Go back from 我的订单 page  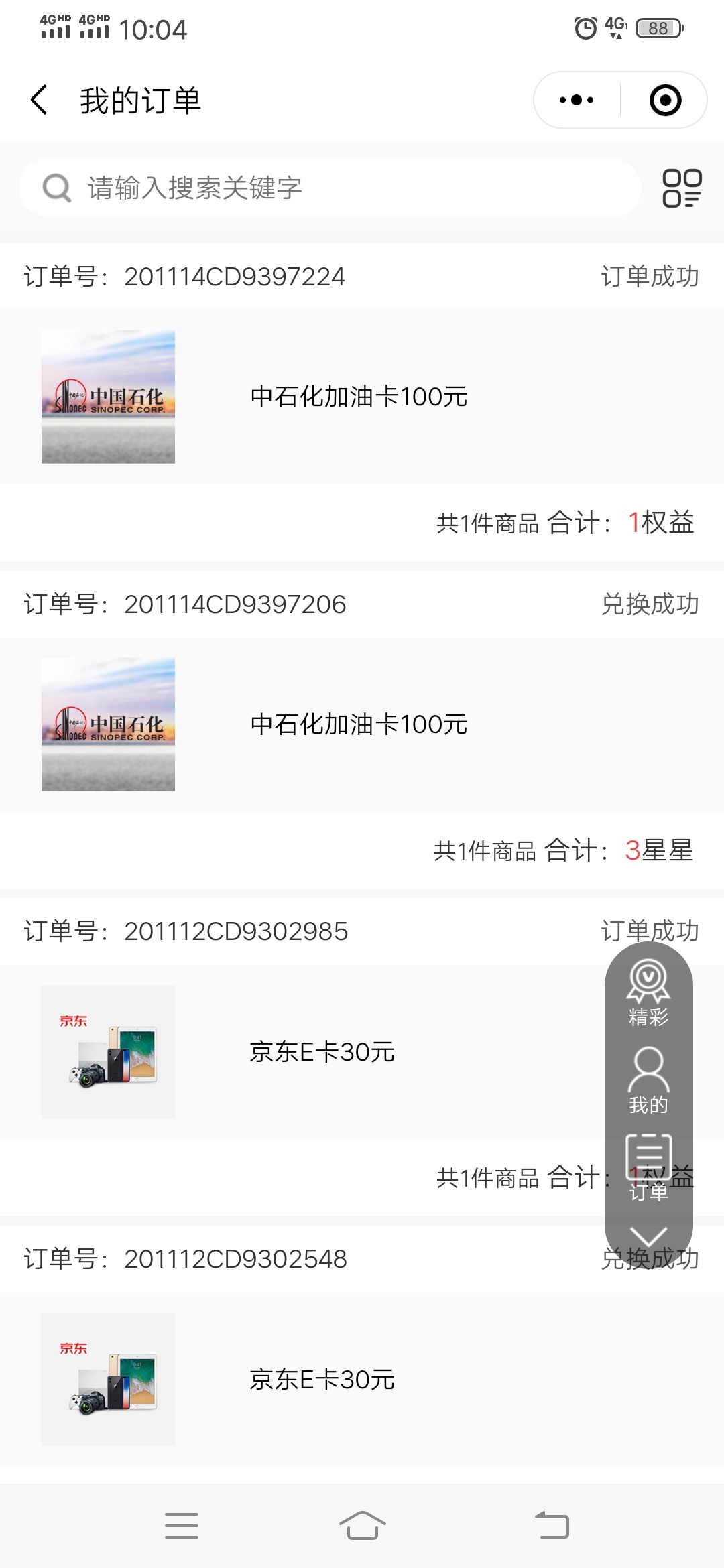pyautogui.click(x=40, y=101)
